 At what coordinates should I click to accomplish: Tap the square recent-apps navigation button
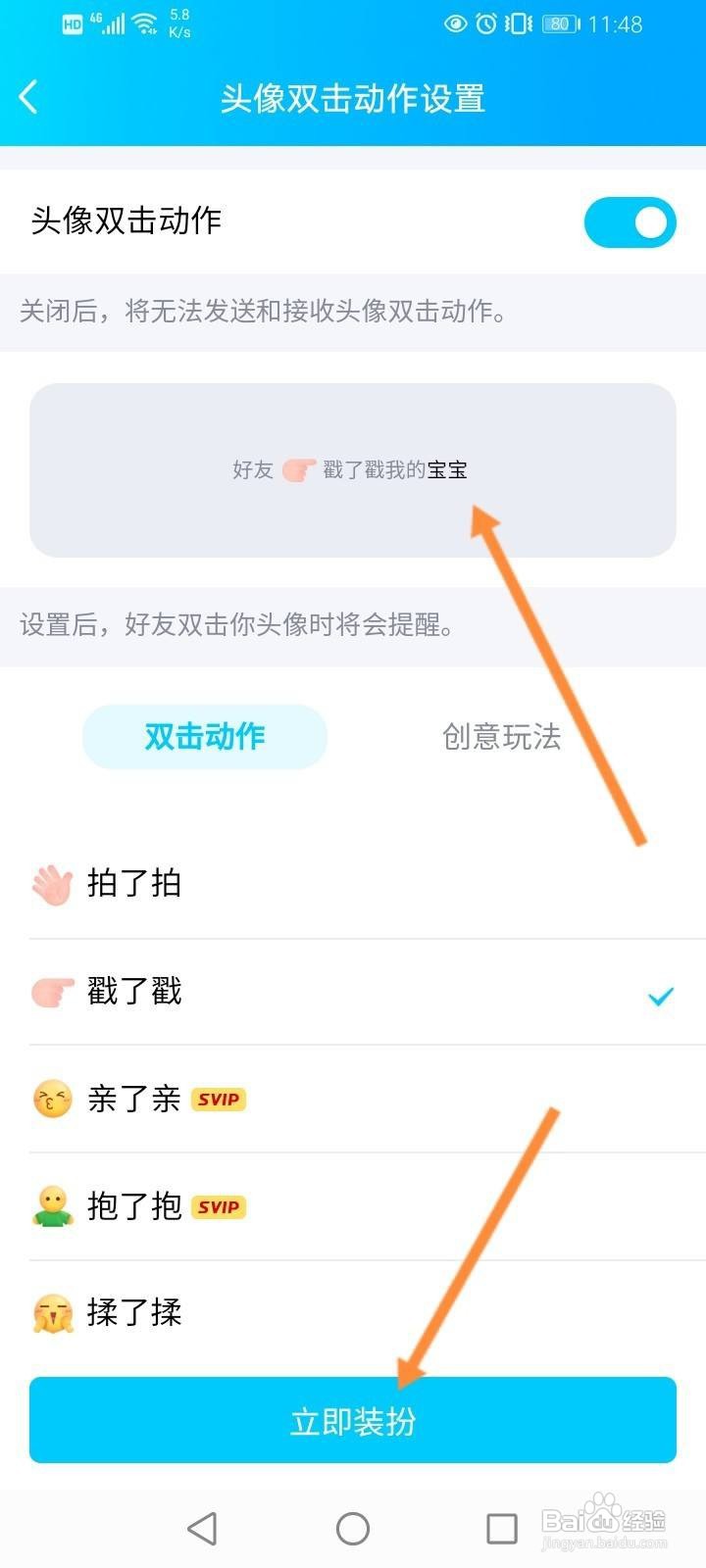click(502, 1527)
